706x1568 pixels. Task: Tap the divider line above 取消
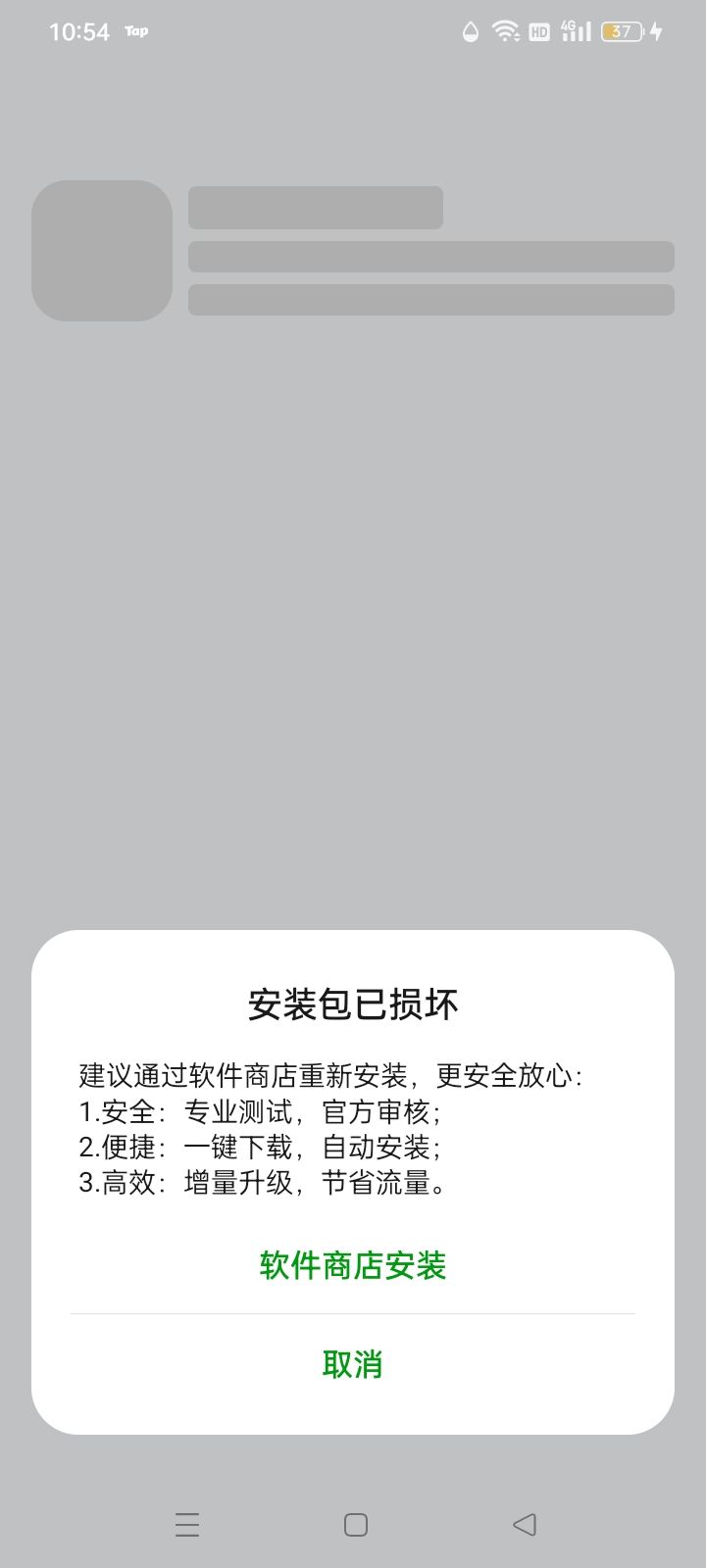click(x=353, y=1310)
